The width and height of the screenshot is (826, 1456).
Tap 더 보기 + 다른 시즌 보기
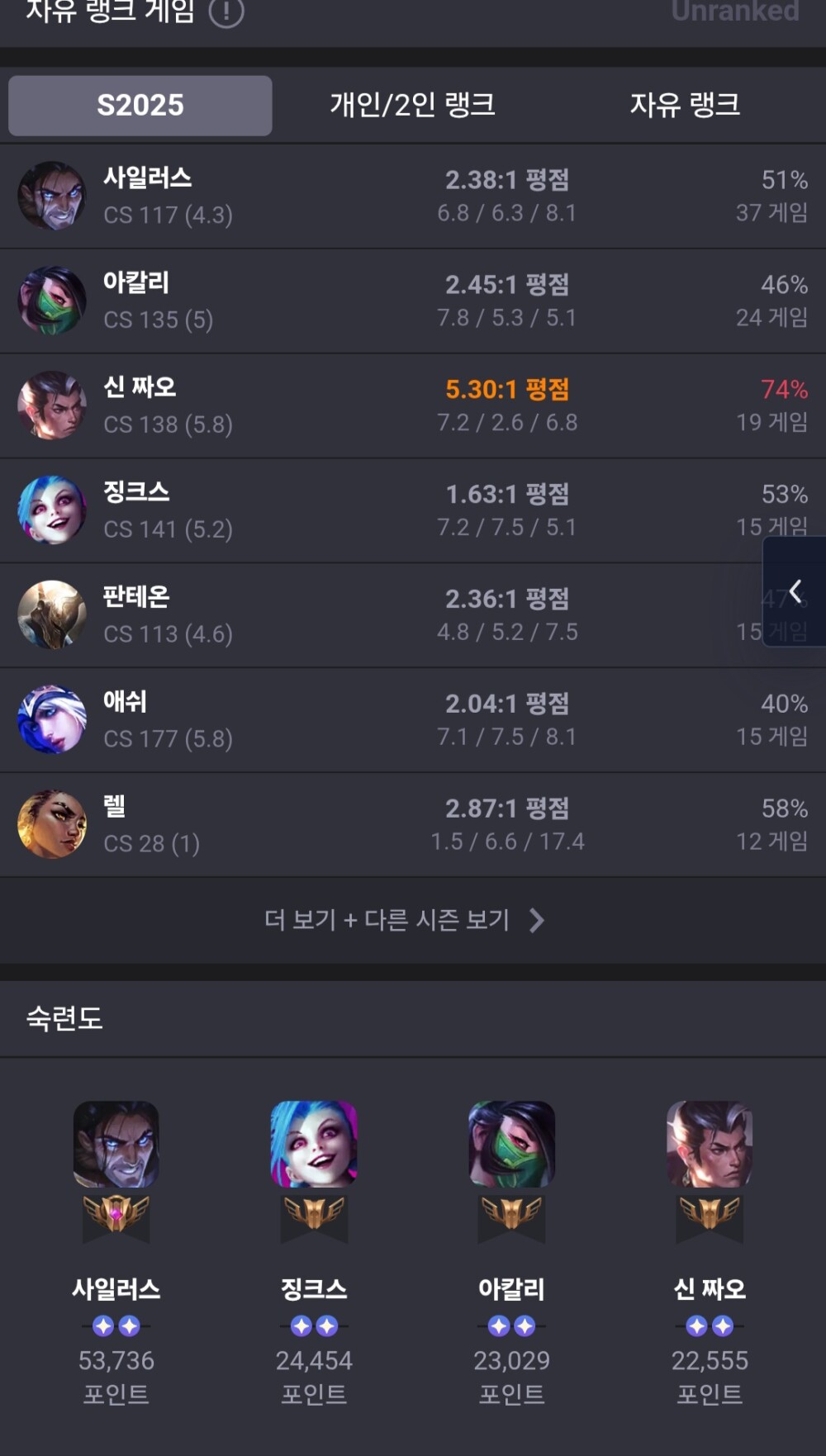(x=404, y=920)
